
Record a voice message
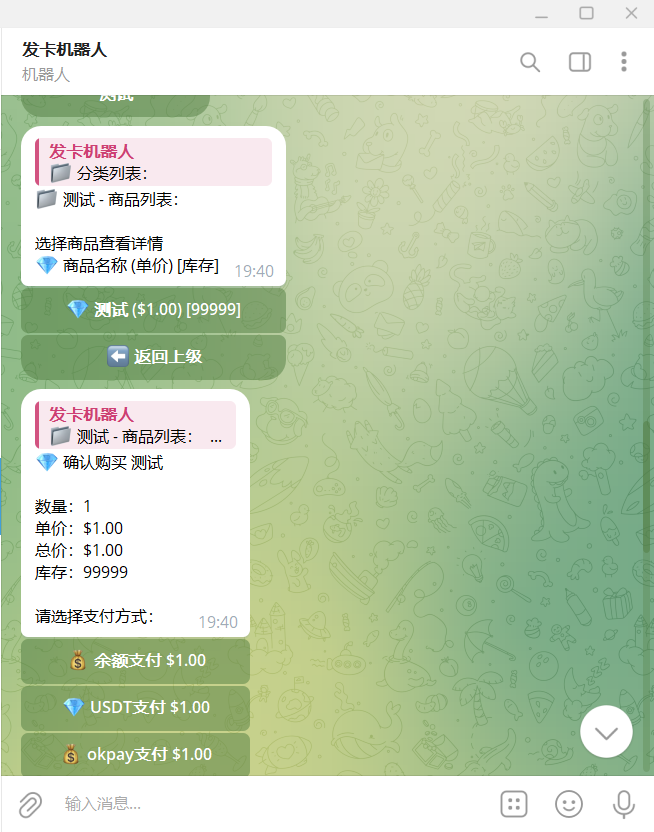click(x=624, y=803)
